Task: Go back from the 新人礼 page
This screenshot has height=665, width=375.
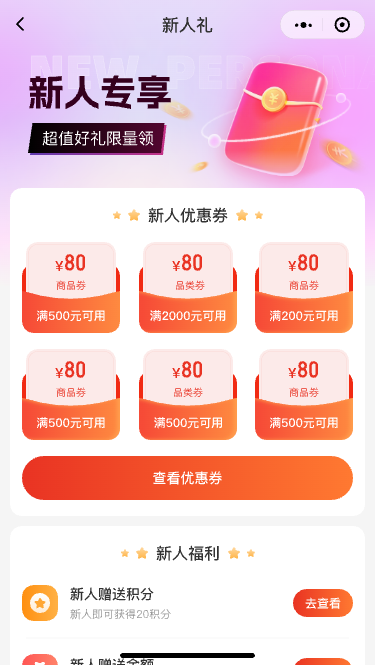Action: (20, 25)
